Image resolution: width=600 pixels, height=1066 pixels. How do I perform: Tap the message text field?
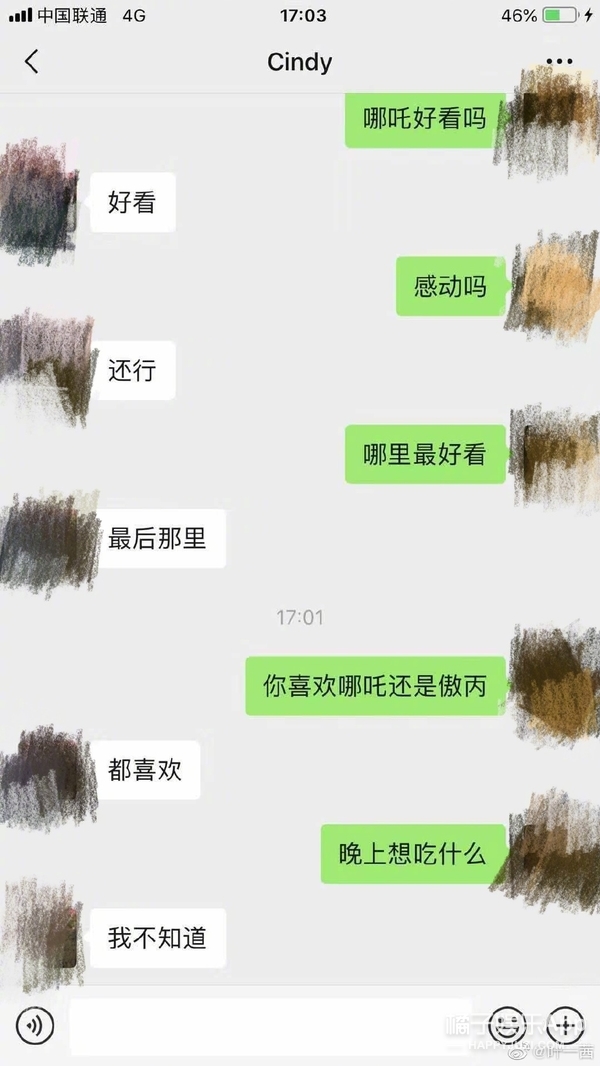point(270,1025)
